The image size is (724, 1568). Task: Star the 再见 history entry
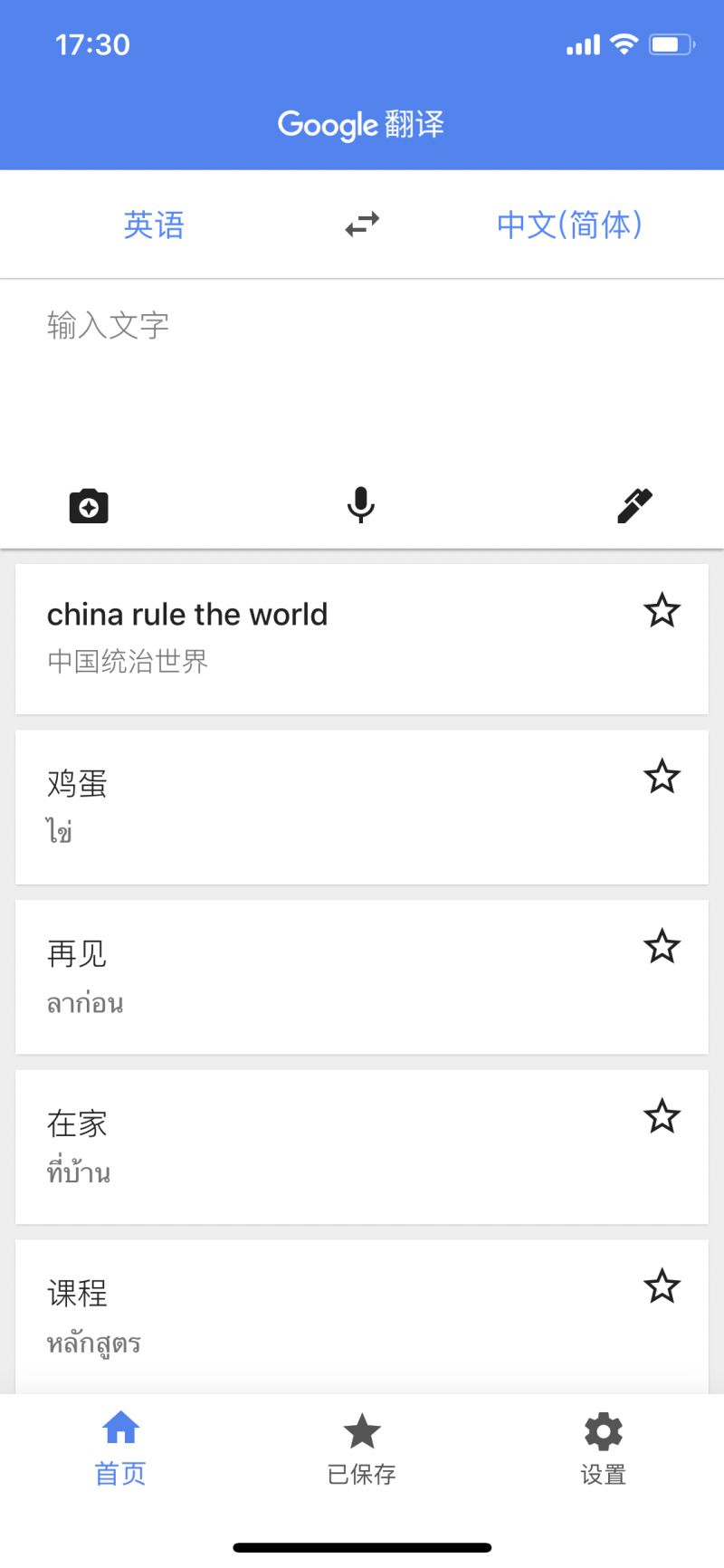662,947
